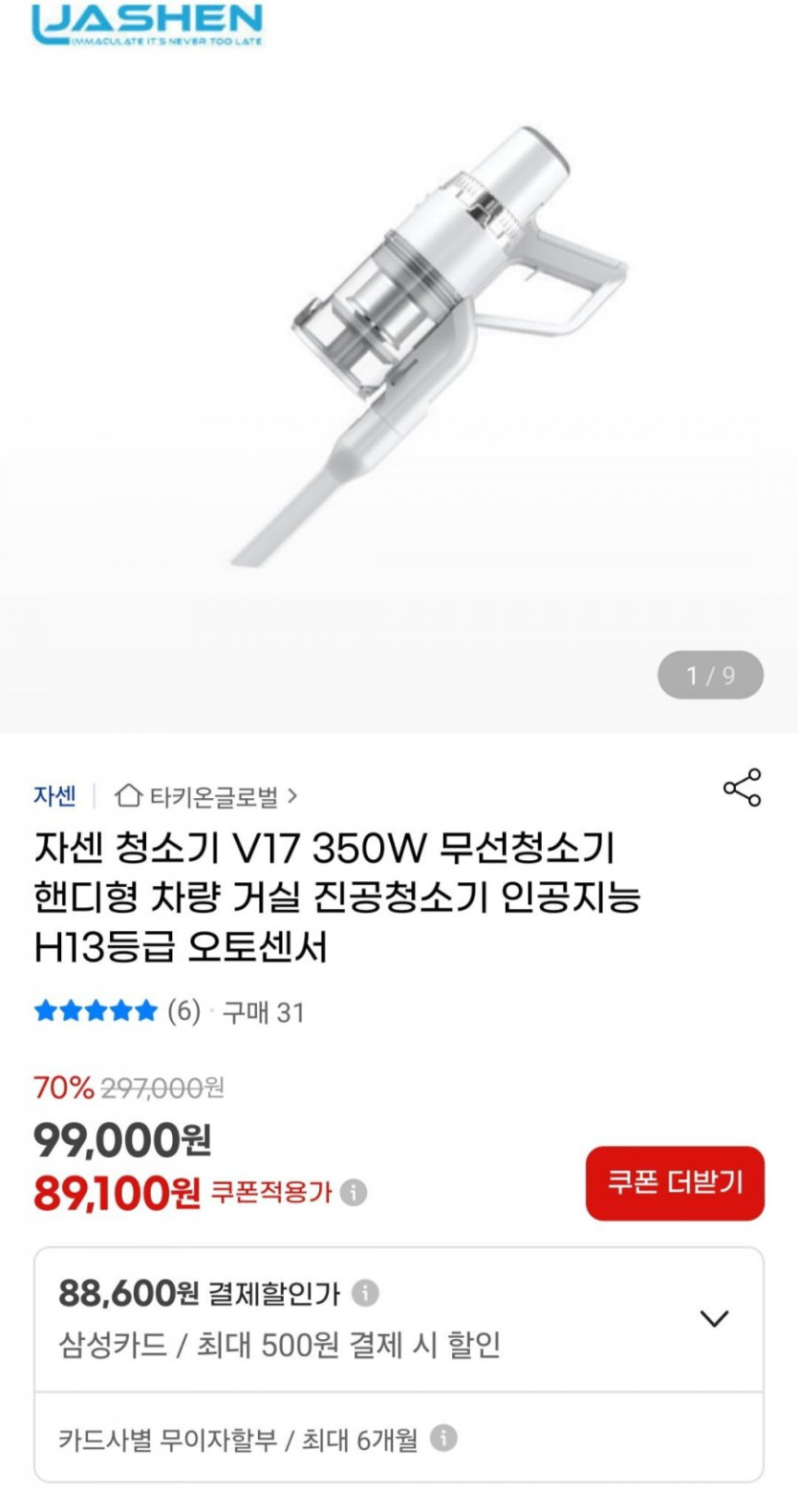Open info icon for 카드사별 무이자할부

pos(443,1437)
